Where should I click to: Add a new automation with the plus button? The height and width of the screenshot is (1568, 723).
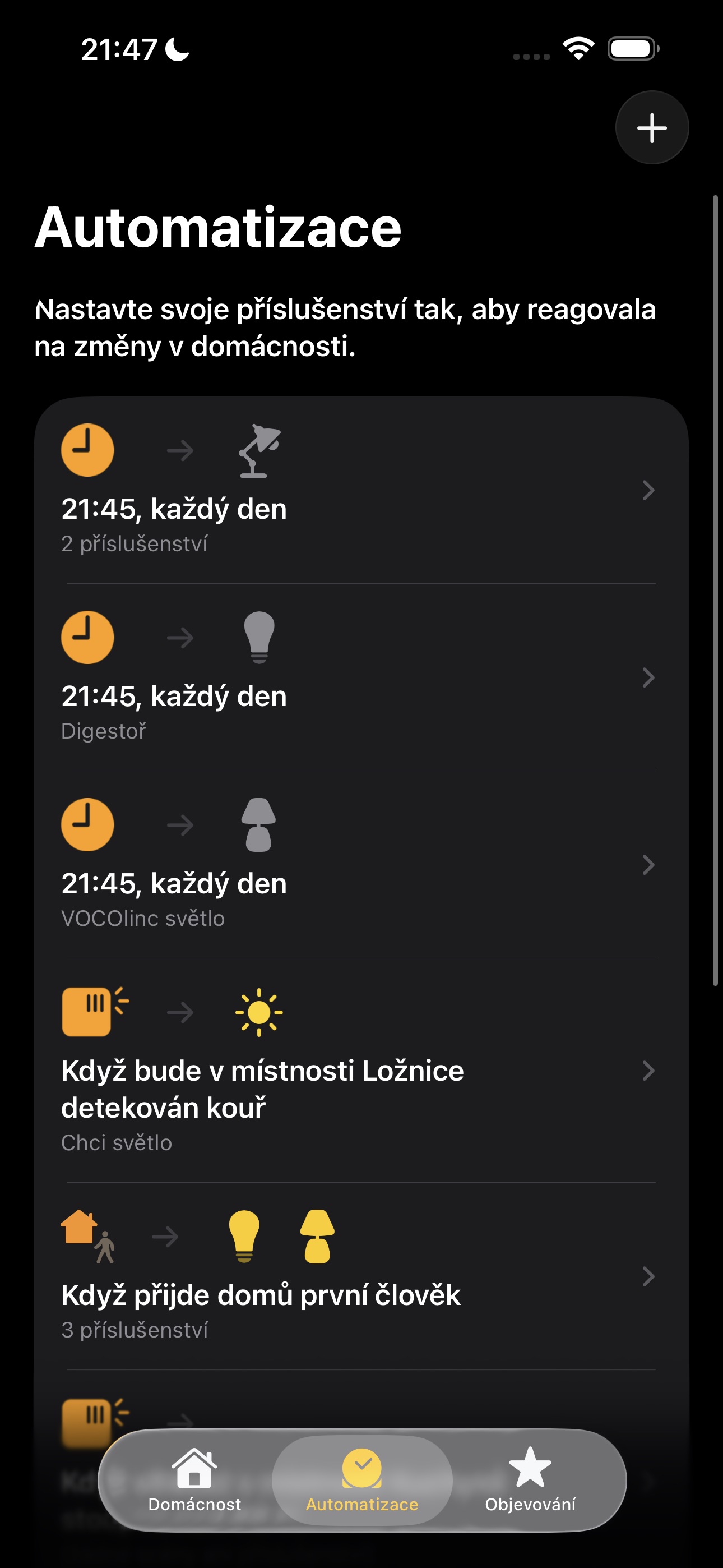point(652,128)
